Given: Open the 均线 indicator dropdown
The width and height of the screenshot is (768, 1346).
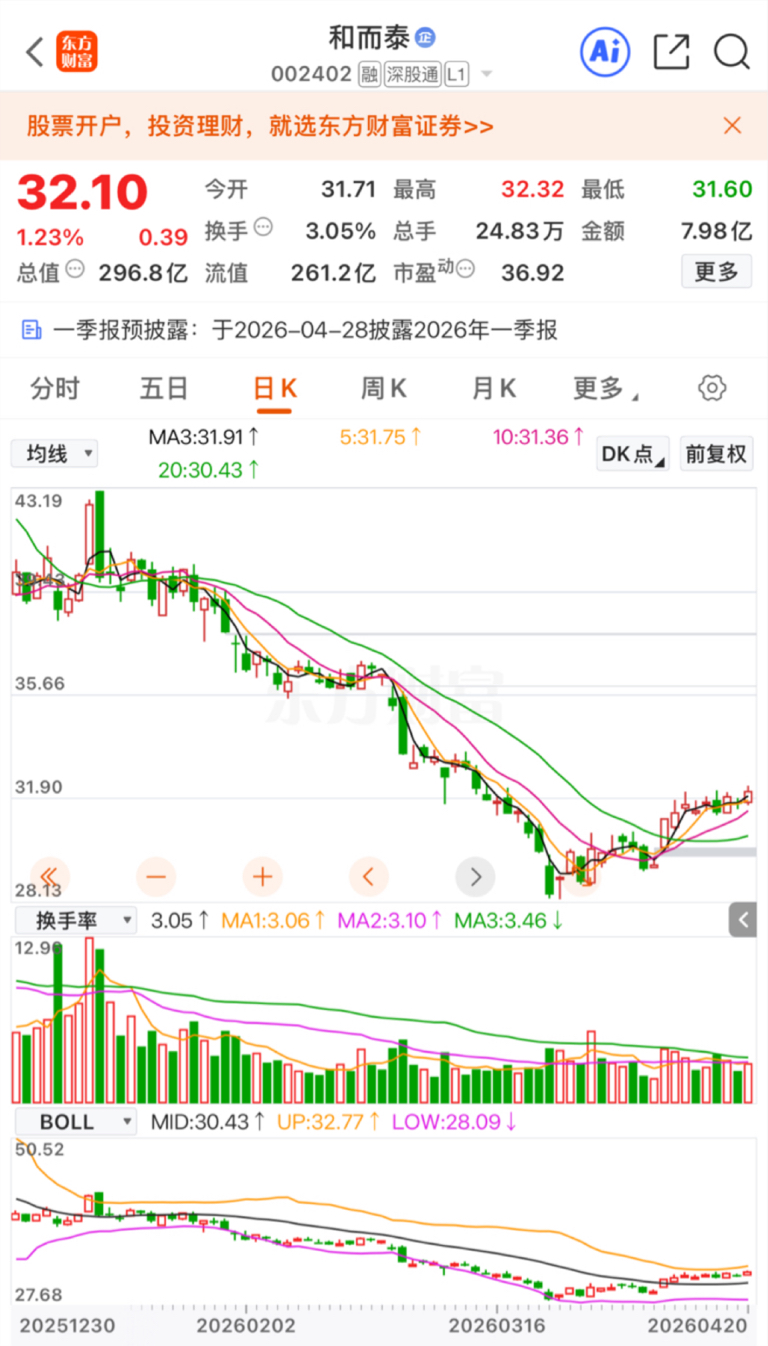Looking at the screenshot, I should click(54, 454).
